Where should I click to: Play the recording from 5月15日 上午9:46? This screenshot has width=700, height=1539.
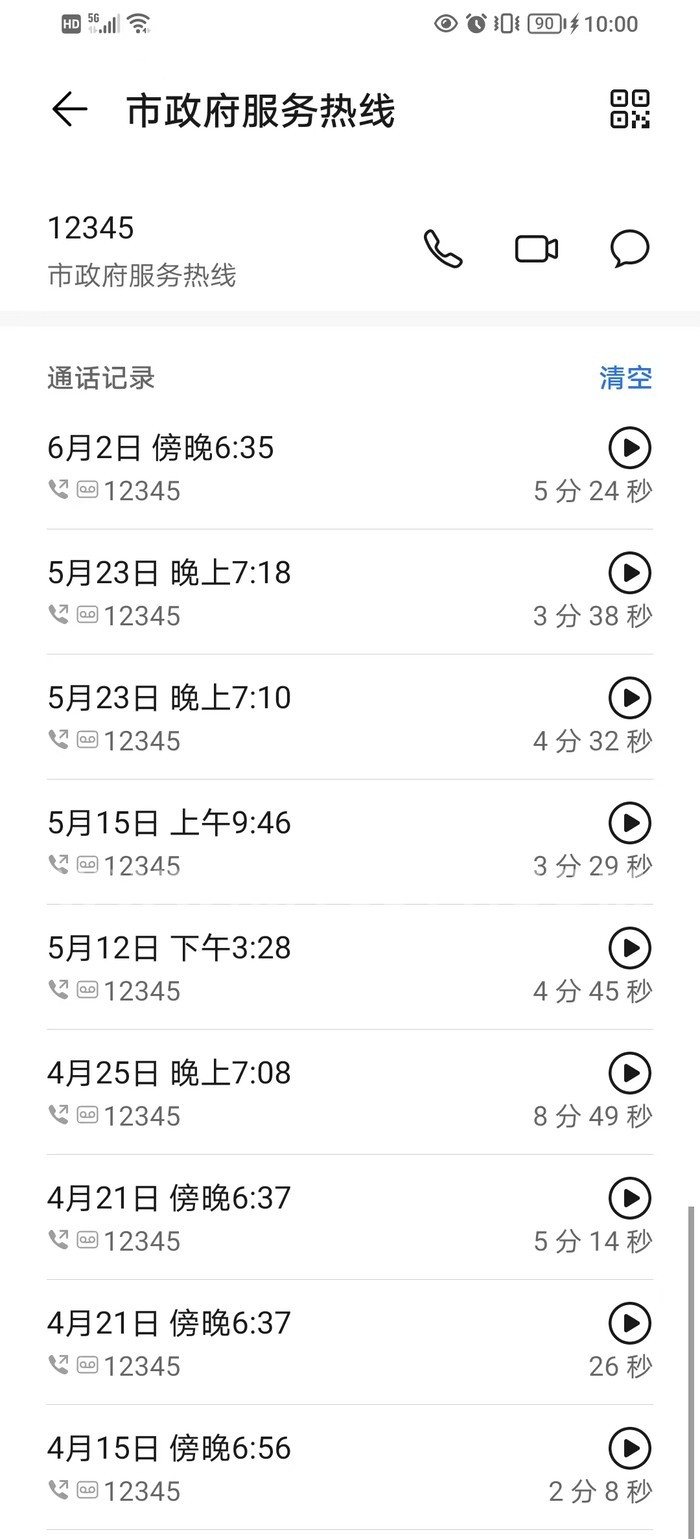coord(630,823)
